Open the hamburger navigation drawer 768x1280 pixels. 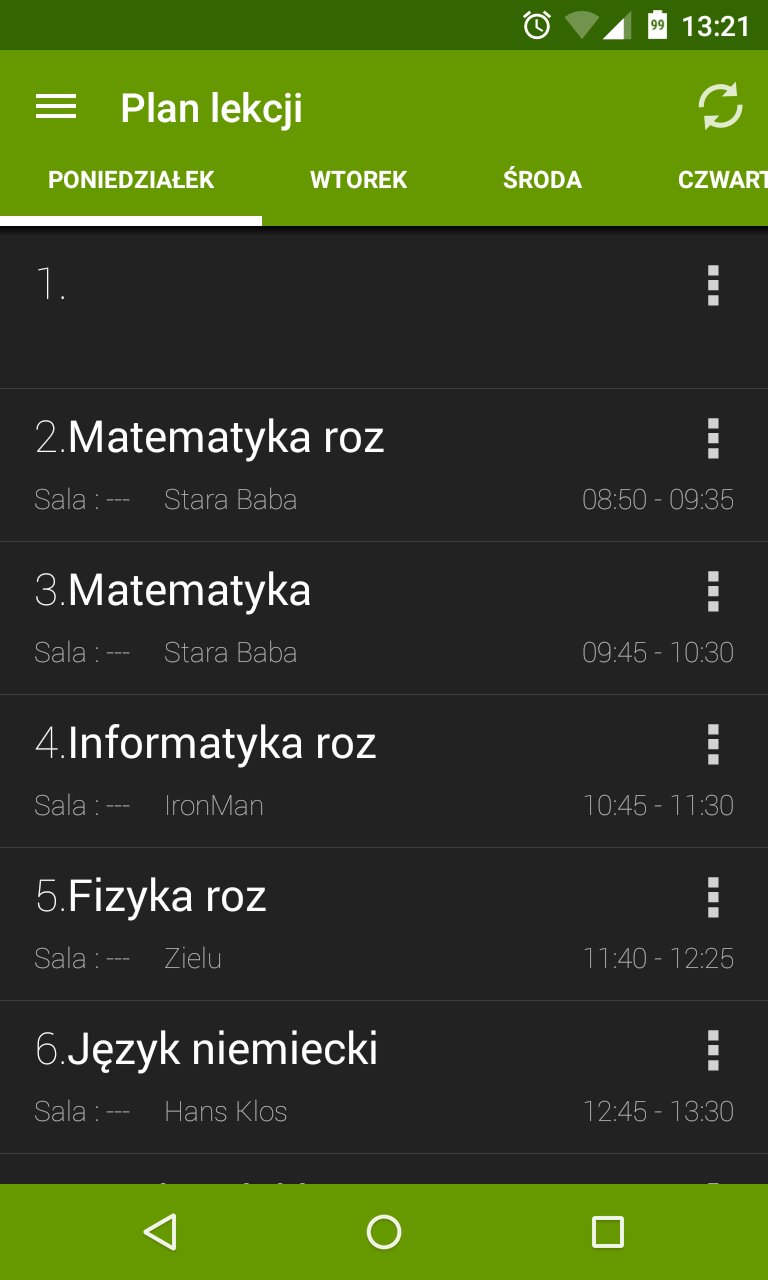point(56,107)
